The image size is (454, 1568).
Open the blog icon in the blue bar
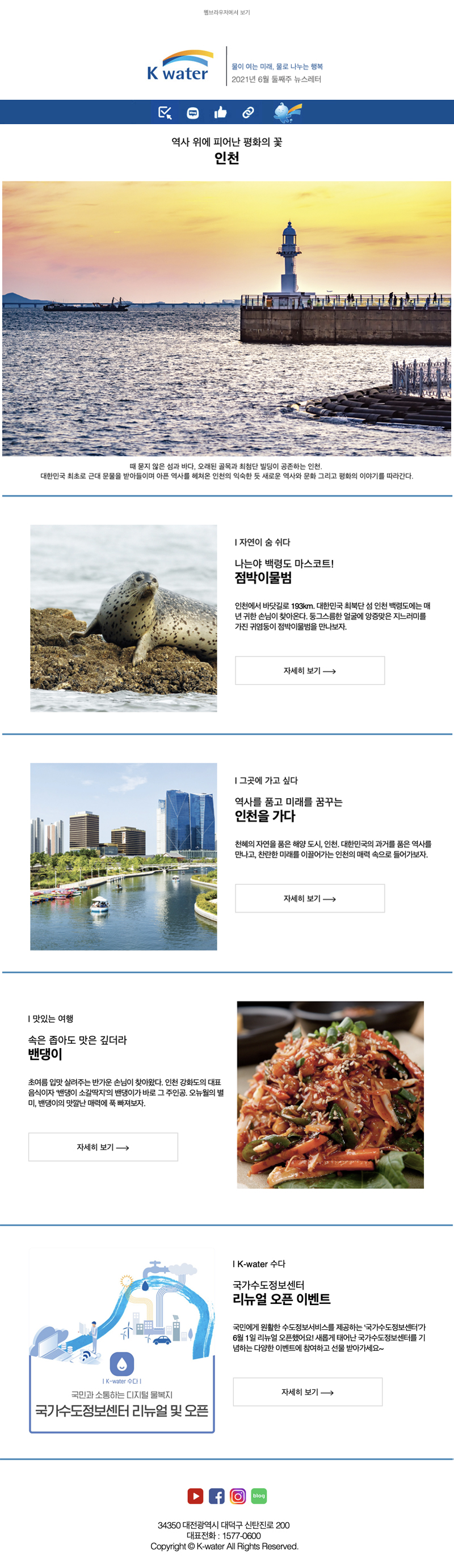(x=192, y=113)
